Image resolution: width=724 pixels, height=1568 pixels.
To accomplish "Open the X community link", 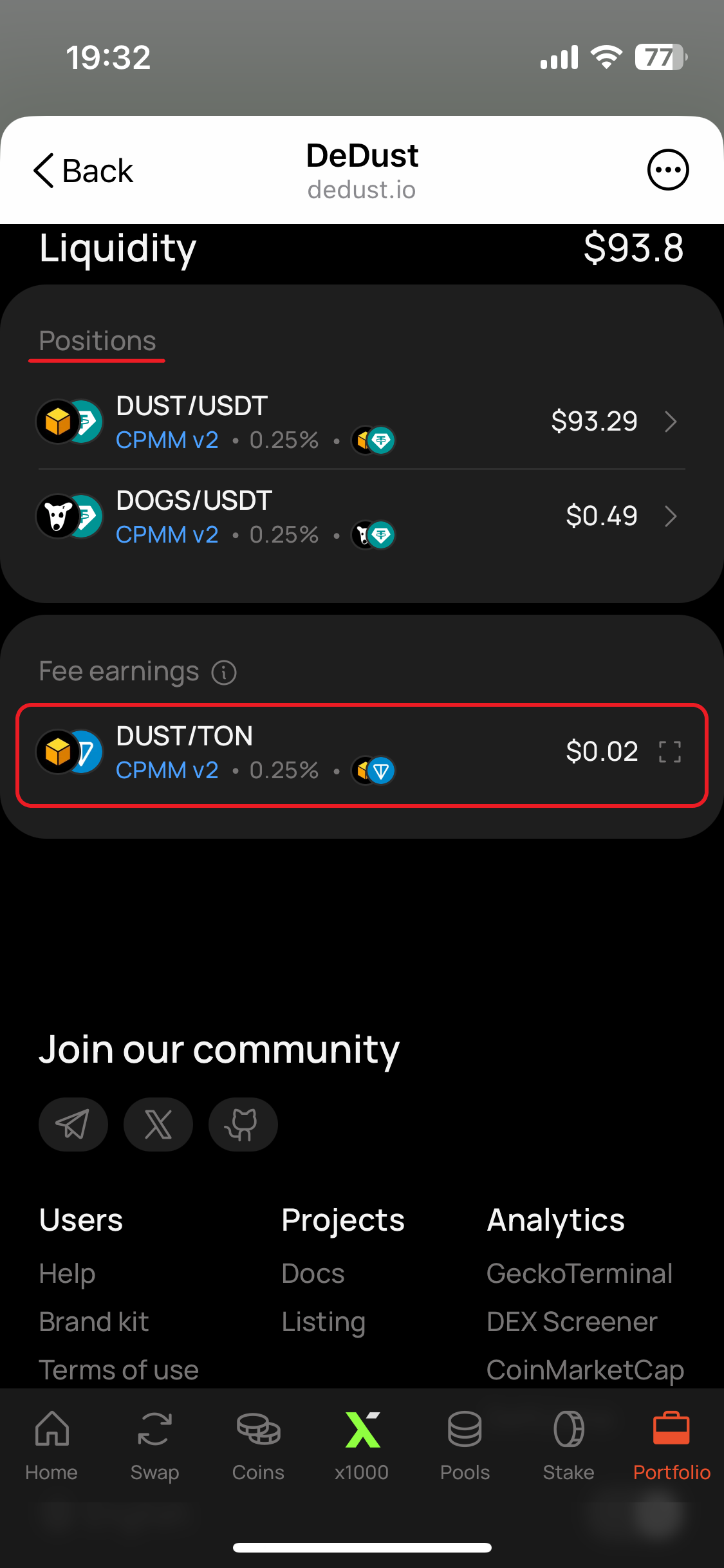I will point(158,1125).
